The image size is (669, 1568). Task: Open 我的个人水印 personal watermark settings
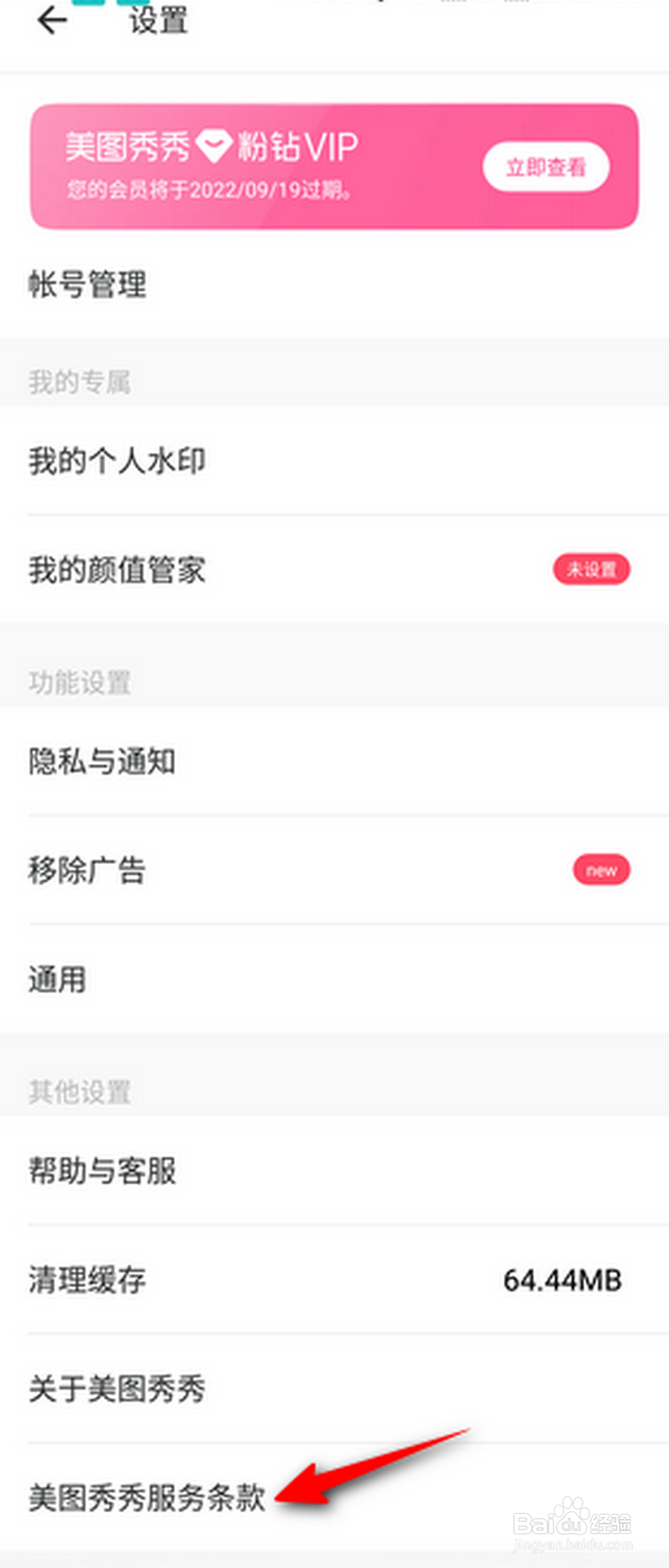(118, 459)
